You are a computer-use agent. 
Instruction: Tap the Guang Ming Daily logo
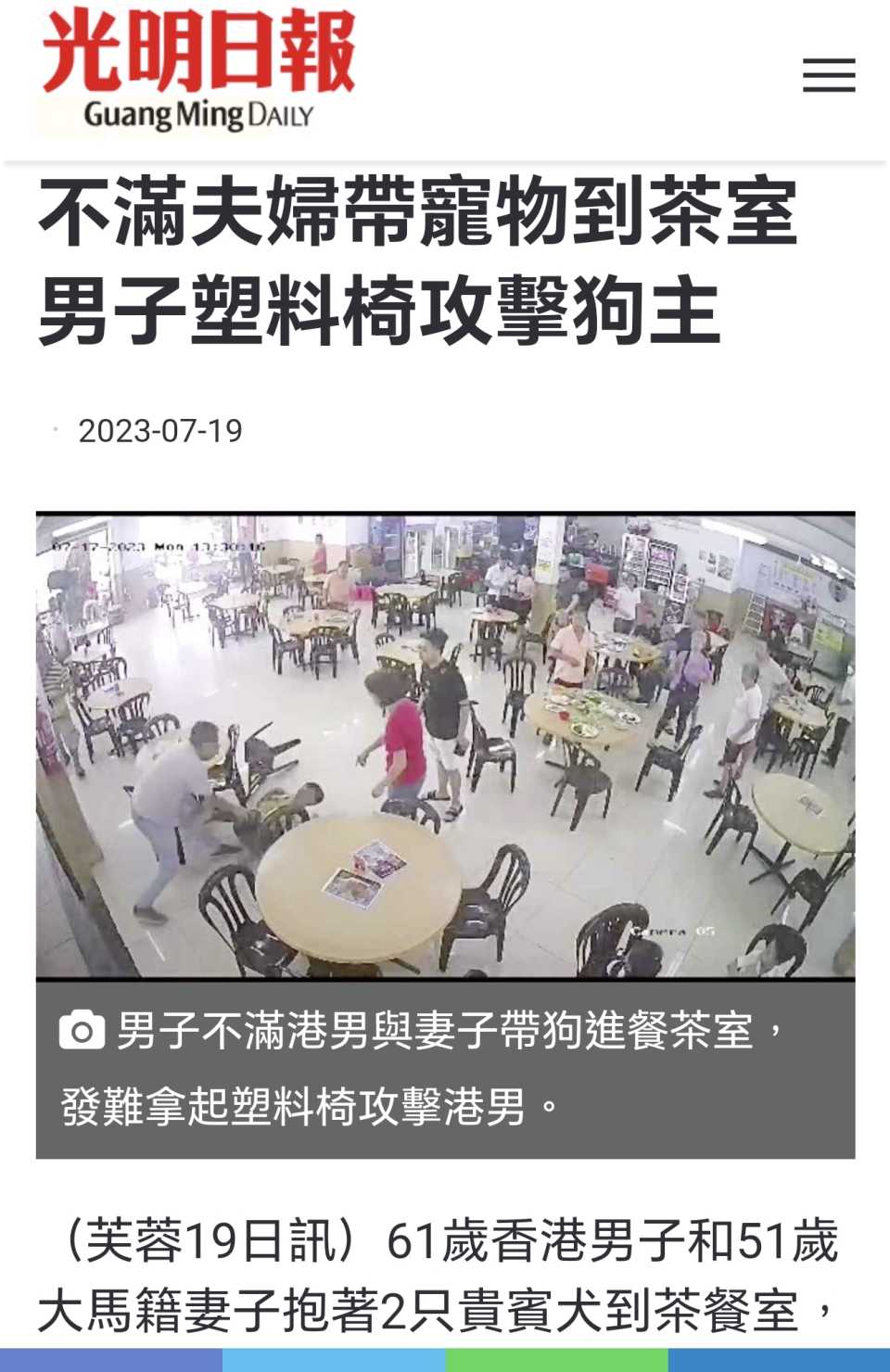[197, 70]
